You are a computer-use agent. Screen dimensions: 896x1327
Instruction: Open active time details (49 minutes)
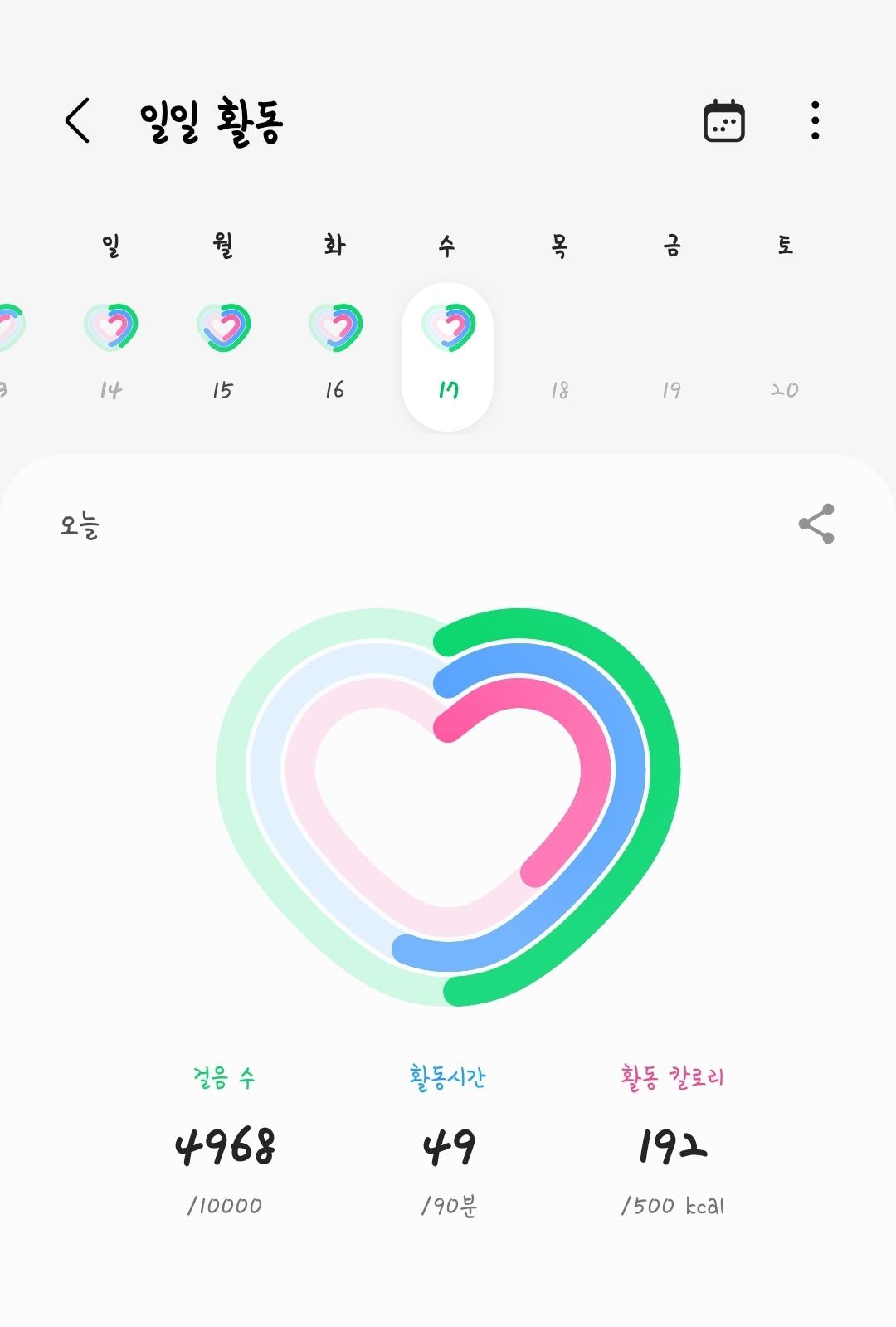tap(448, 1145)
